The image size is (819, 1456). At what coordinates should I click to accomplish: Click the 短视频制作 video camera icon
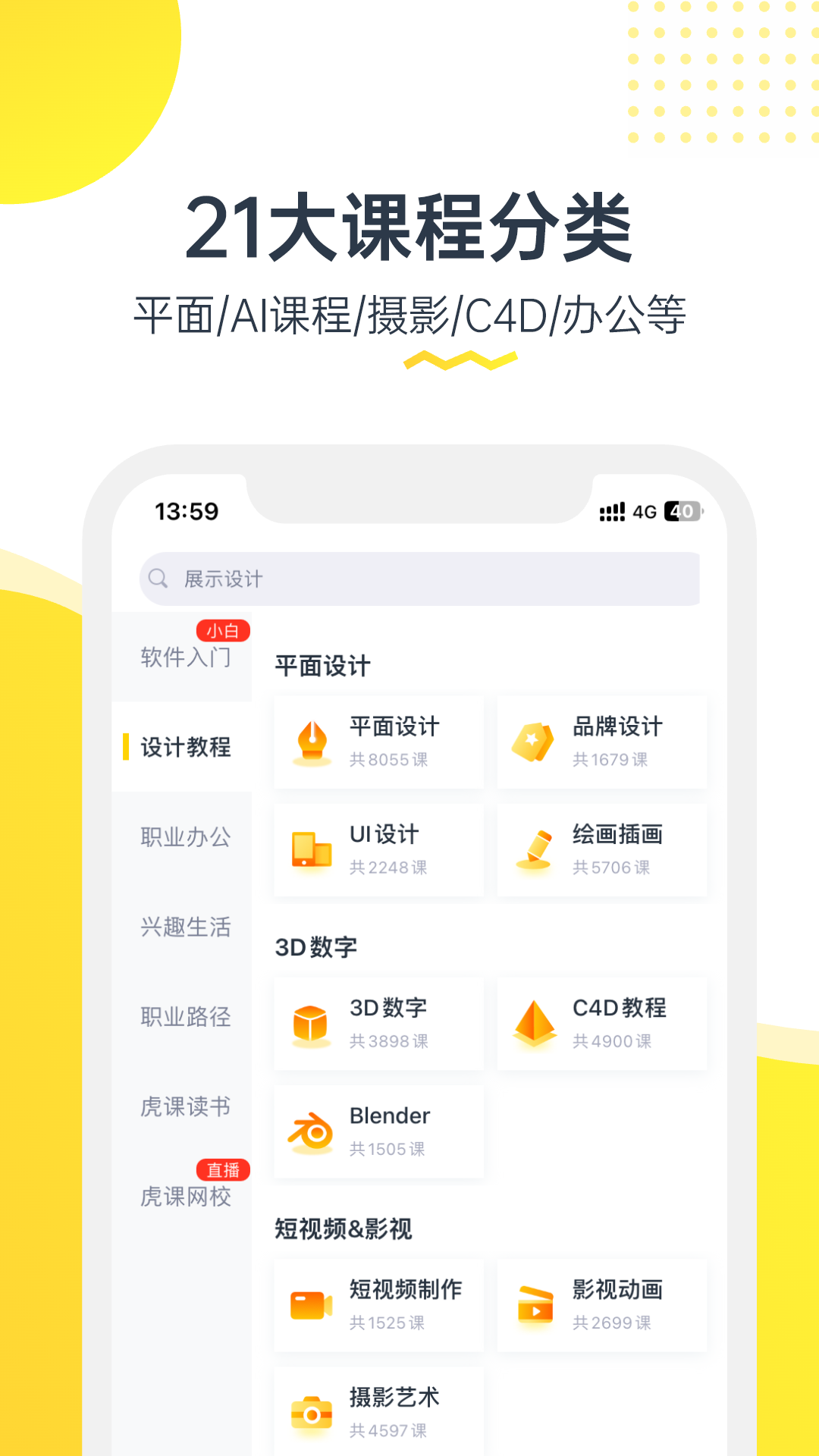point(309,1304)
